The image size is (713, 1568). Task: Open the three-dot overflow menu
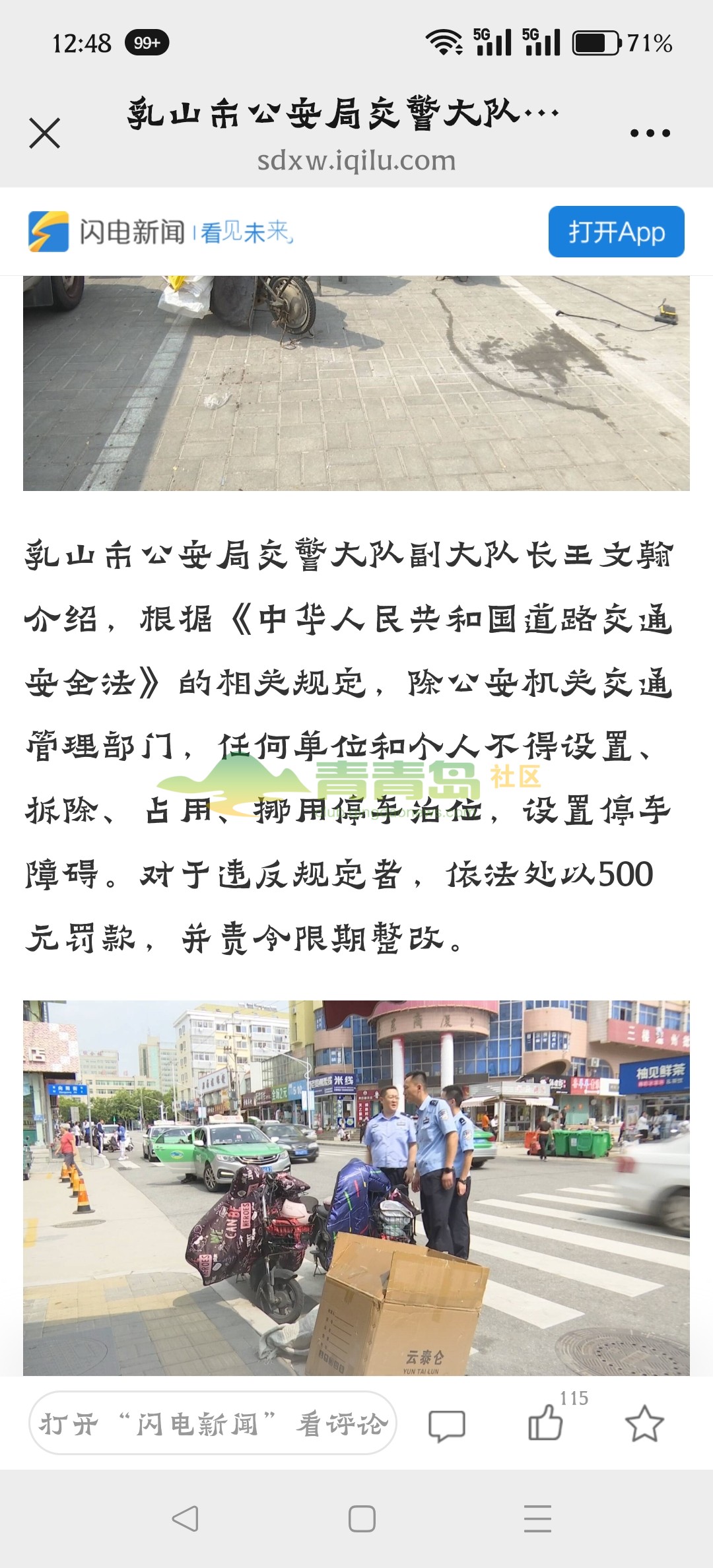(650, 133)
